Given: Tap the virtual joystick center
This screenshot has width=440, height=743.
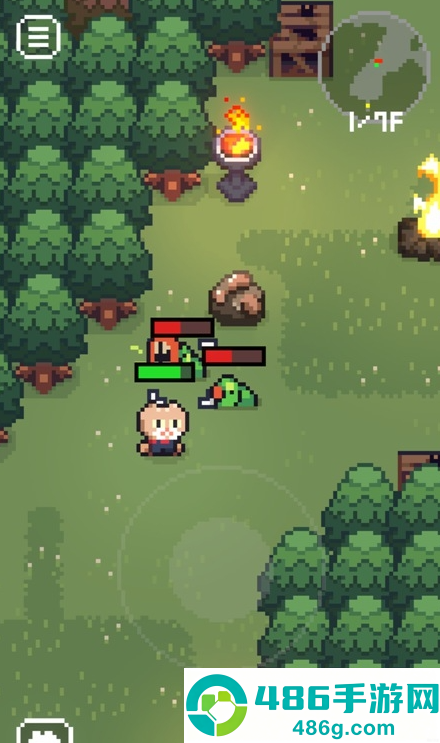Looking at the screenshot, I should [220, 569].
